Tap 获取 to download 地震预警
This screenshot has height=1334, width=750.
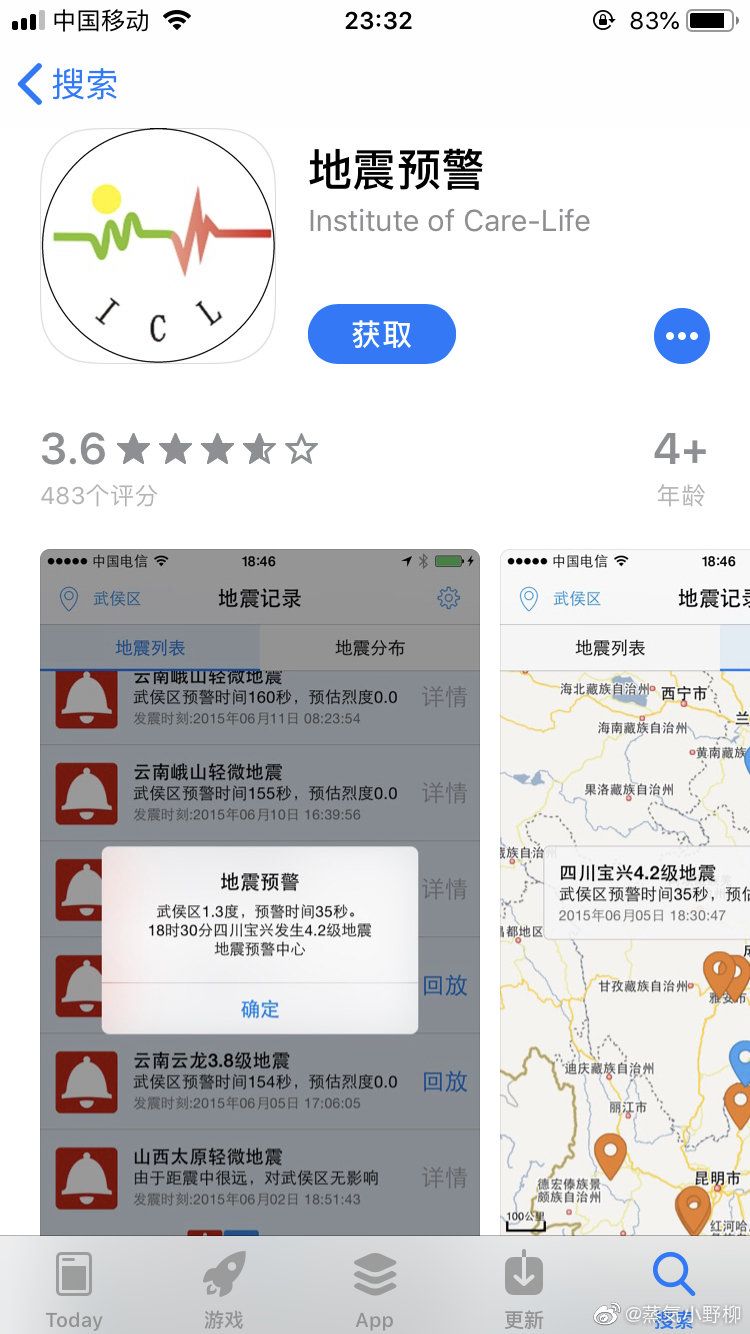[381, 334]
